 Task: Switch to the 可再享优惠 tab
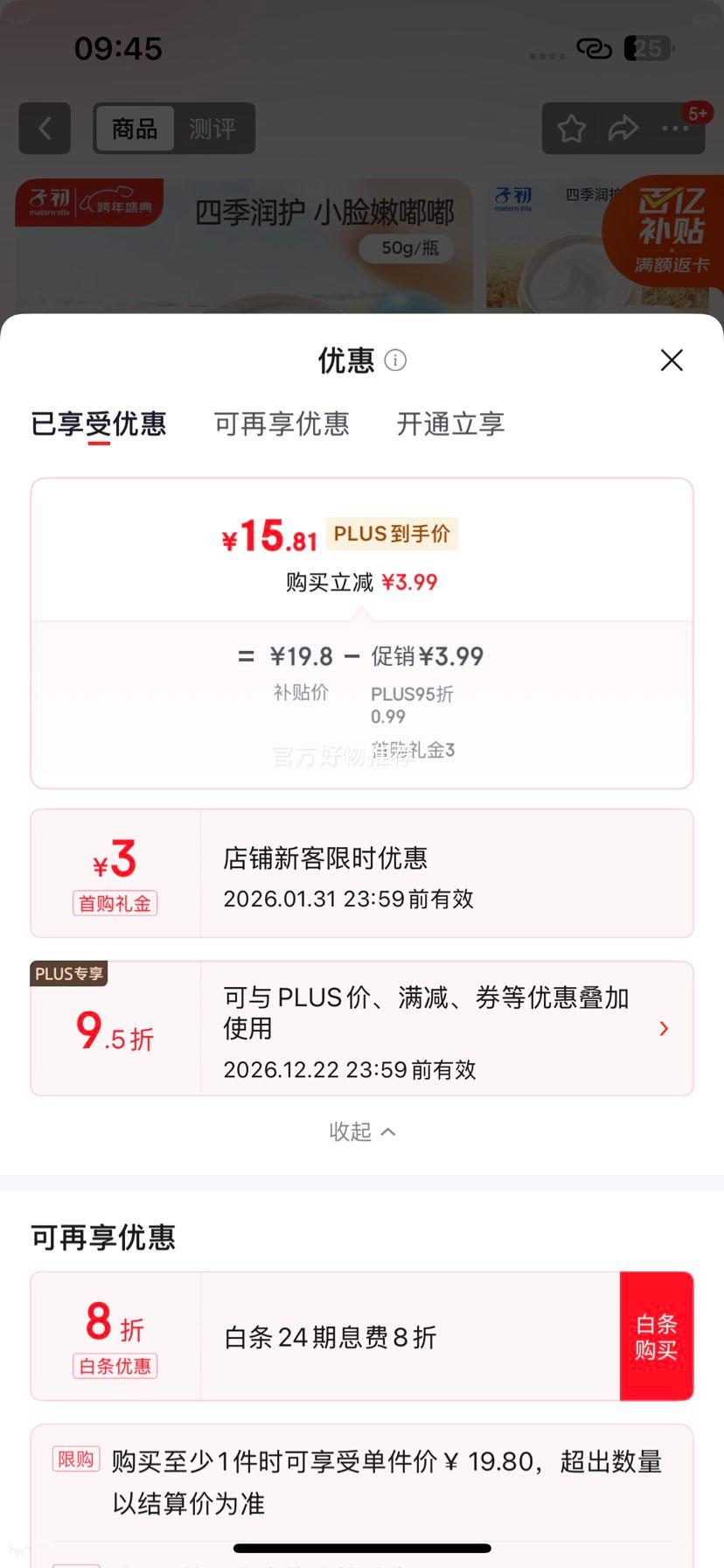pos(281,424)
